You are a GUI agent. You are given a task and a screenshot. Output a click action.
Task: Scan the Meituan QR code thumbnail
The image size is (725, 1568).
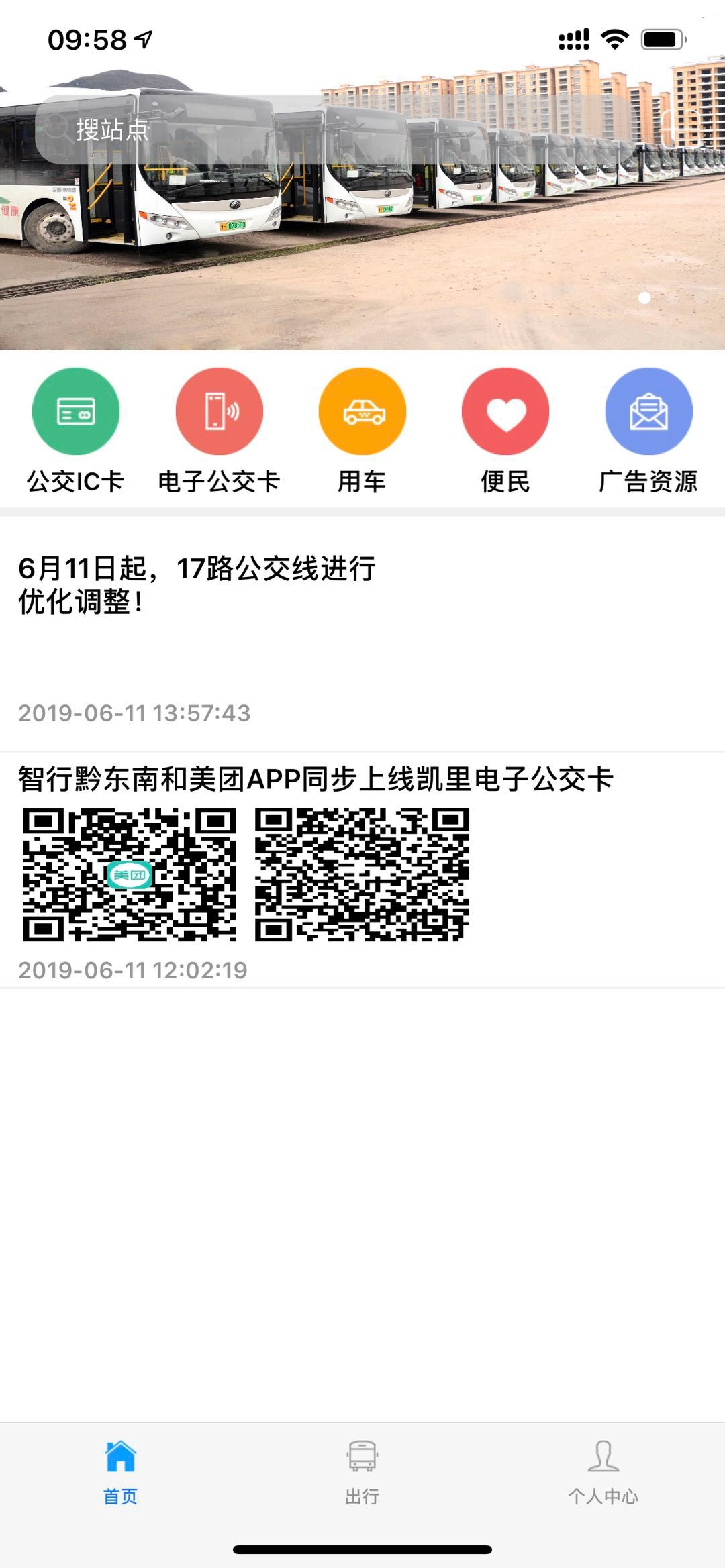click(x=130, y=874)
